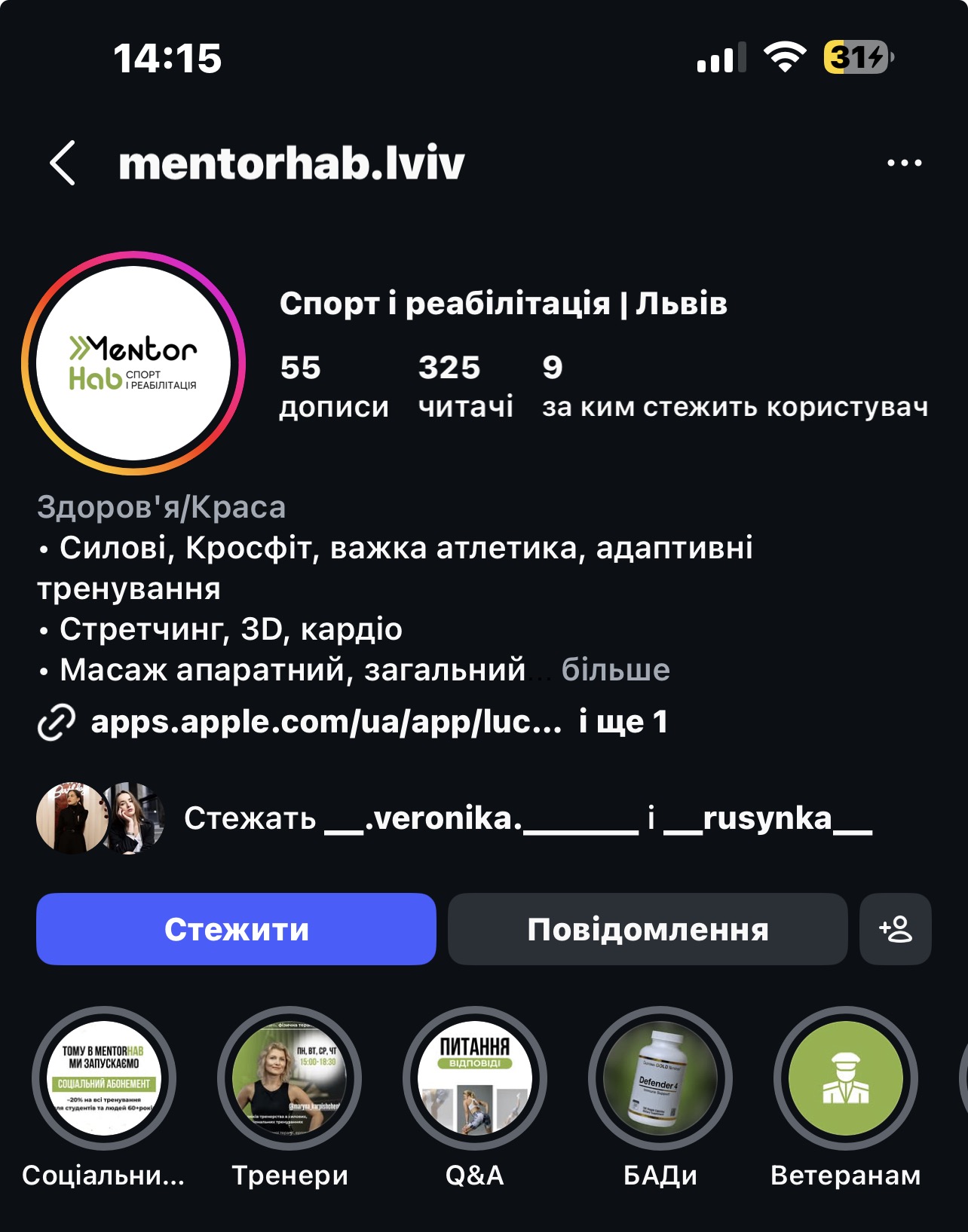Viewport: 968px width, 1232px height.
Task: Show accounts this user follows
Action: [x=734, y=385]
